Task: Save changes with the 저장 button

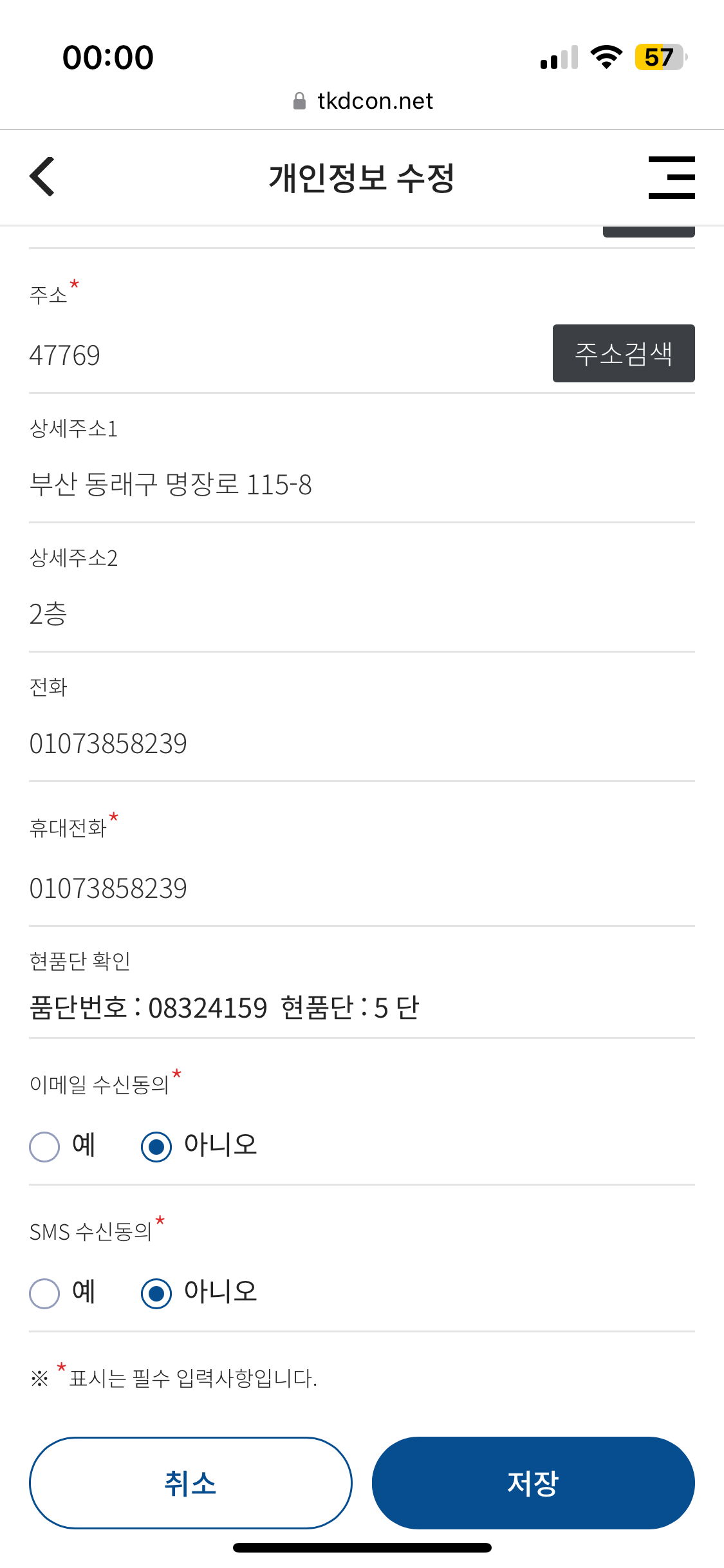Action: (533, 1483)
